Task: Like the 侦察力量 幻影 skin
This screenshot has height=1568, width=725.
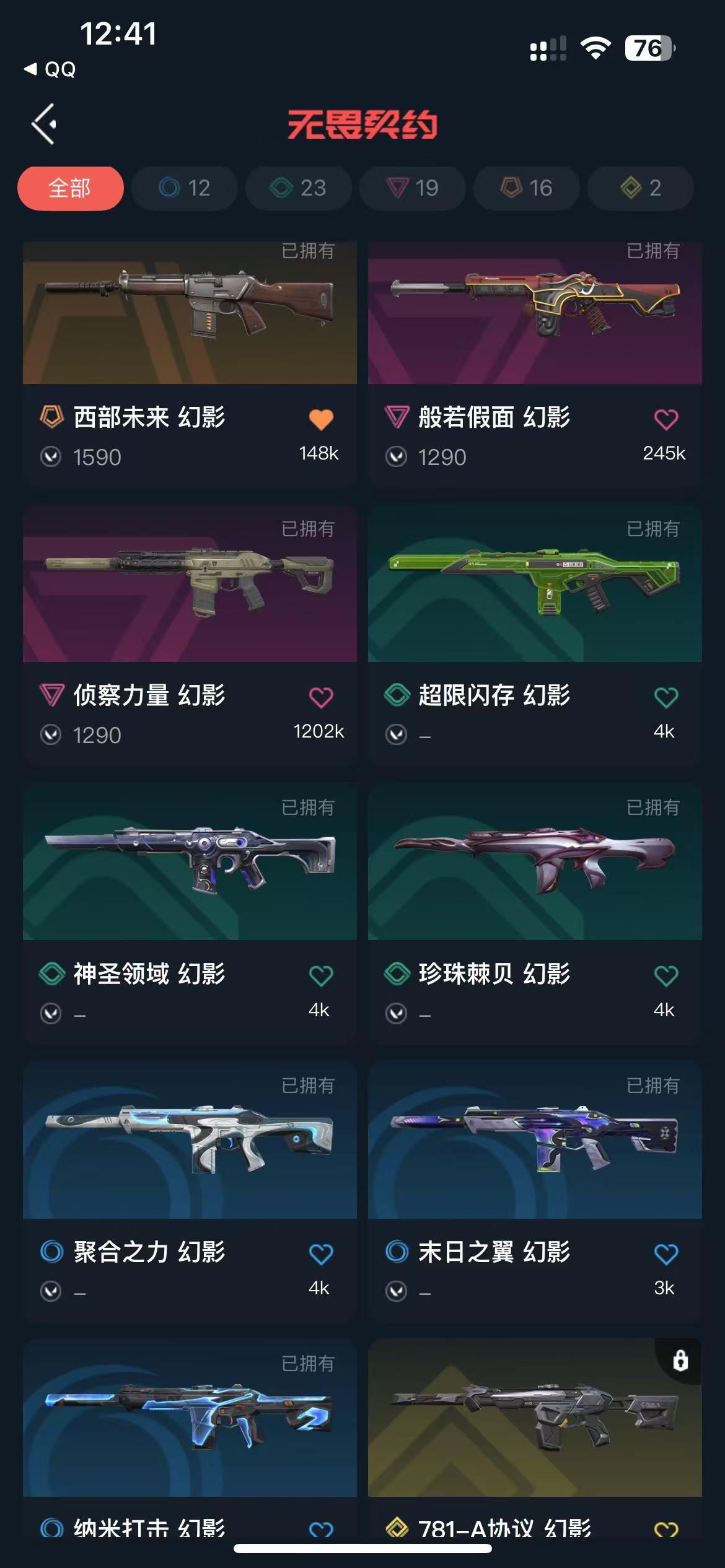Action: pyautogui.click(x=321, y=697)
